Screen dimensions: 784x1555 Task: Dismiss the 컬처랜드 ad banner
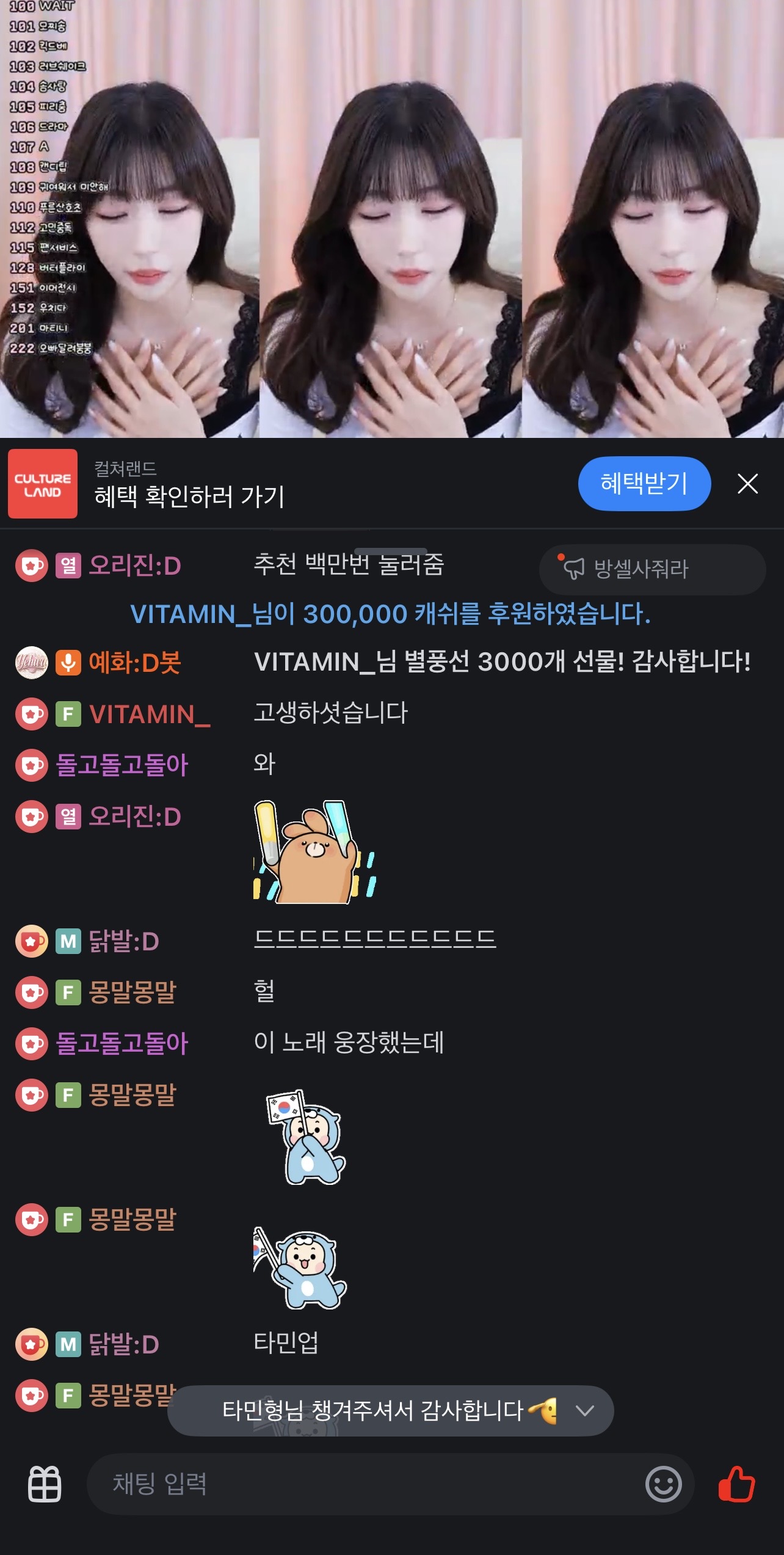[x=747, y=484]
